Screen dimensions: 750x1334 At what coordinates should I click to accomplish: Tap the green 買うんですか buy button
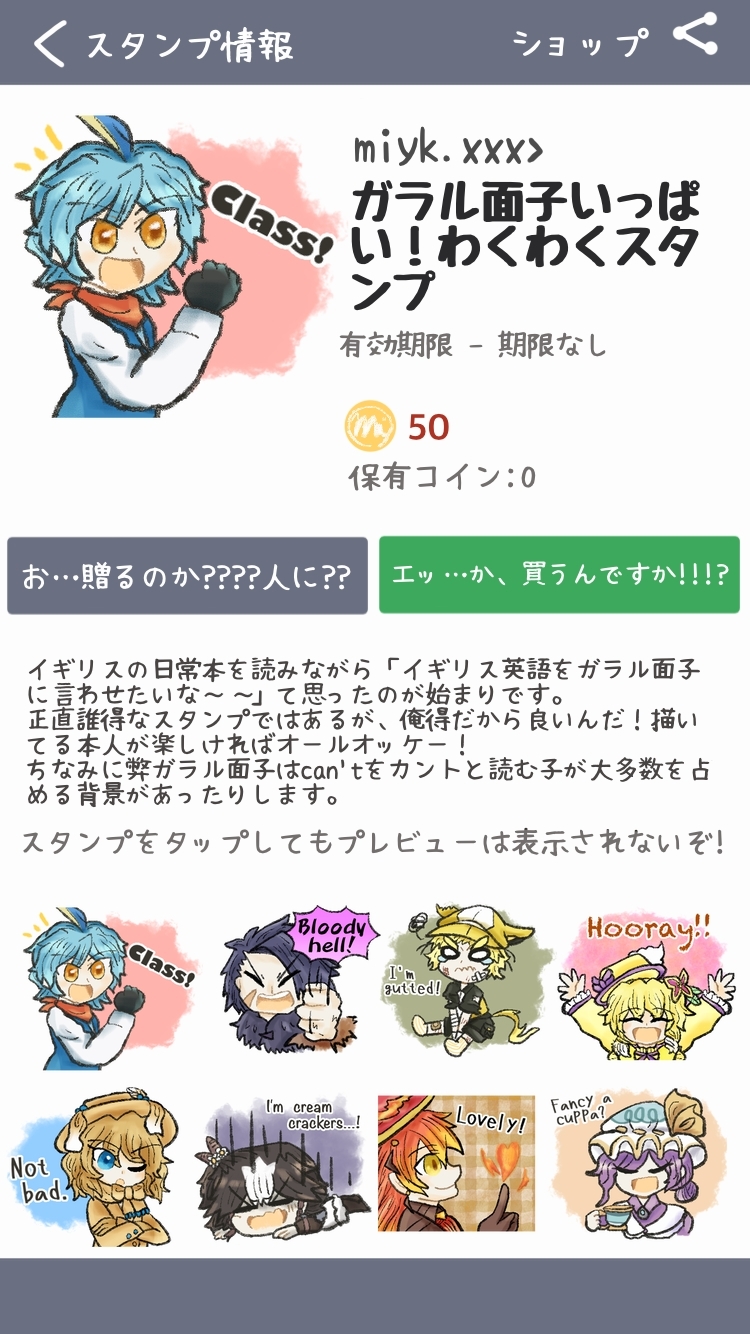(559, 576)
